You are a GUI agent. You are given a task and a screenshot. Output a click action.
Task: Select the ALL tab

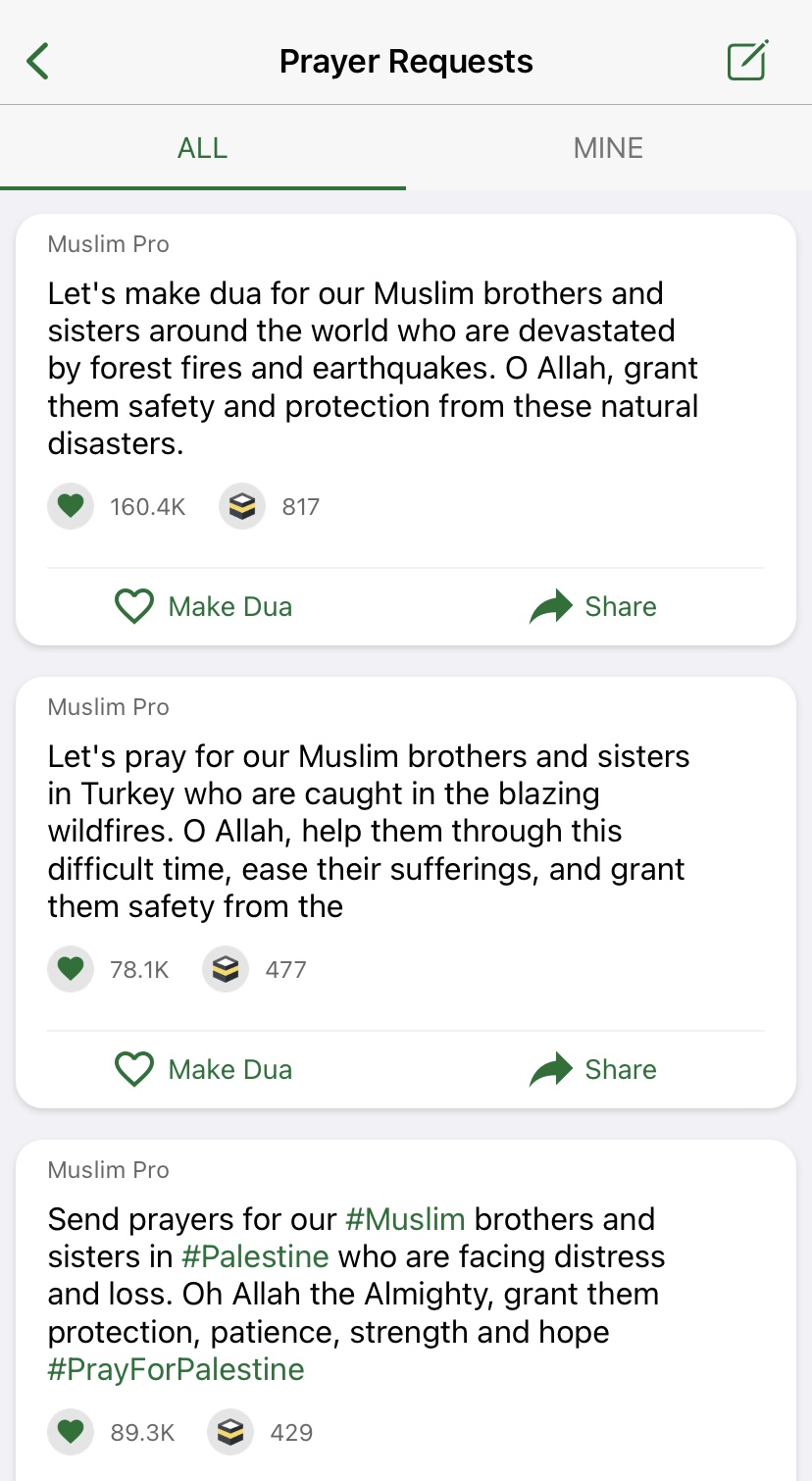pyautogui.click(x=202, y=147)
